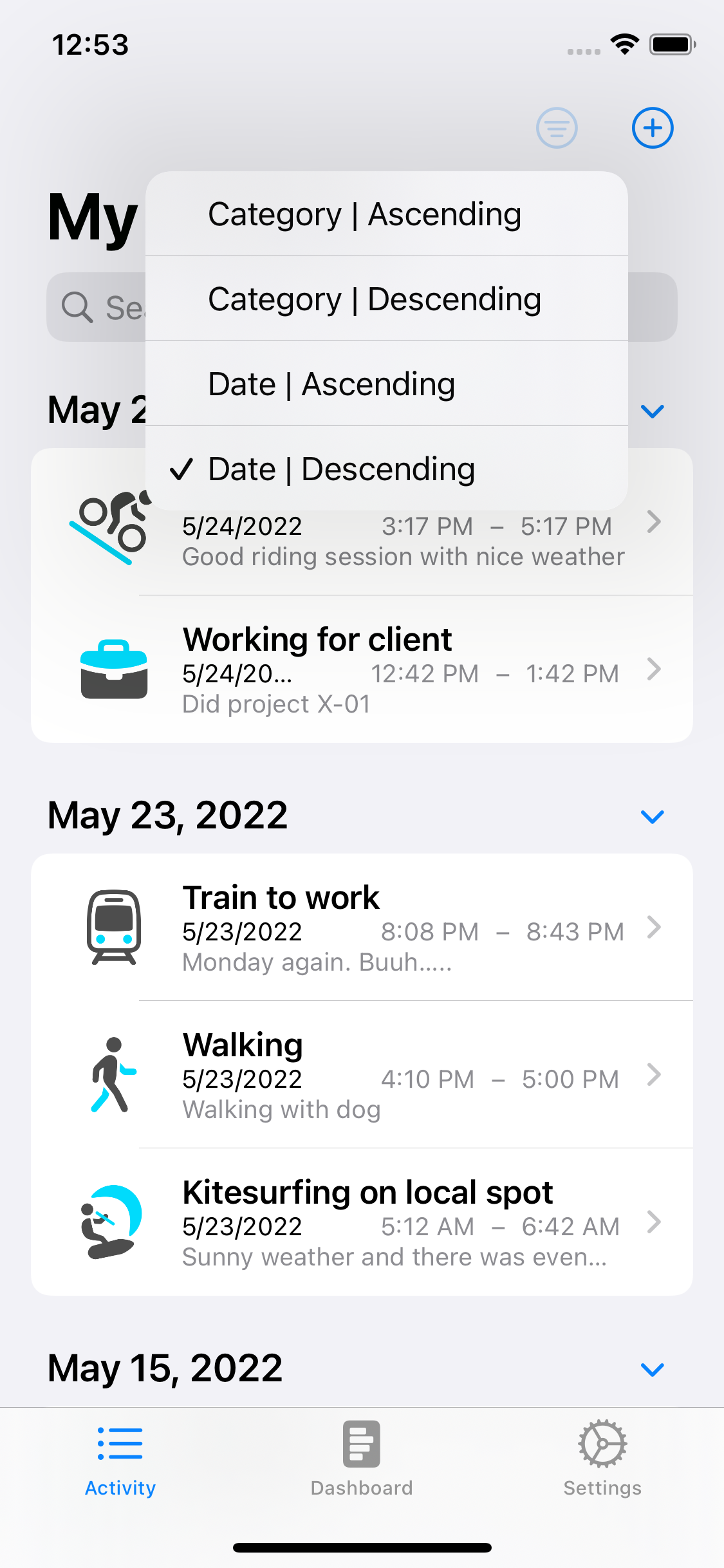Tap the sort filter icon
Image resolution: width=724 pixels, height=1568 pixels.
click(557, 127)
